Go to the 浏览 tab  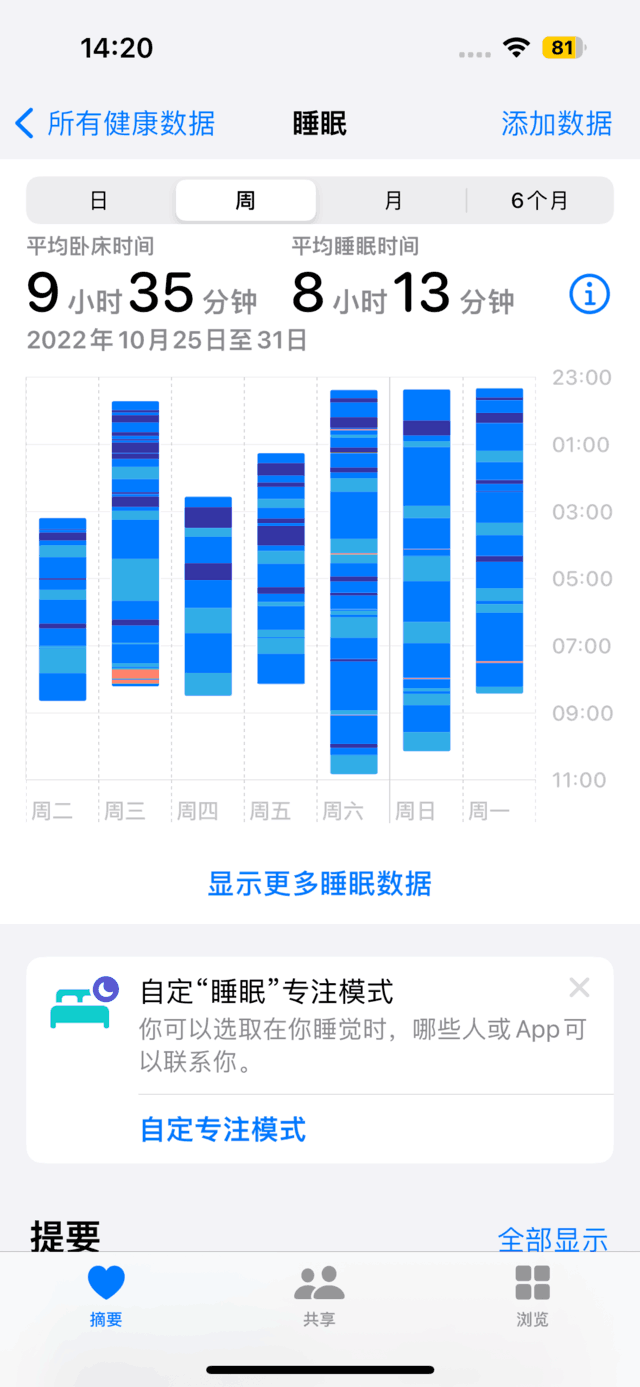(x=533, y=1295)
